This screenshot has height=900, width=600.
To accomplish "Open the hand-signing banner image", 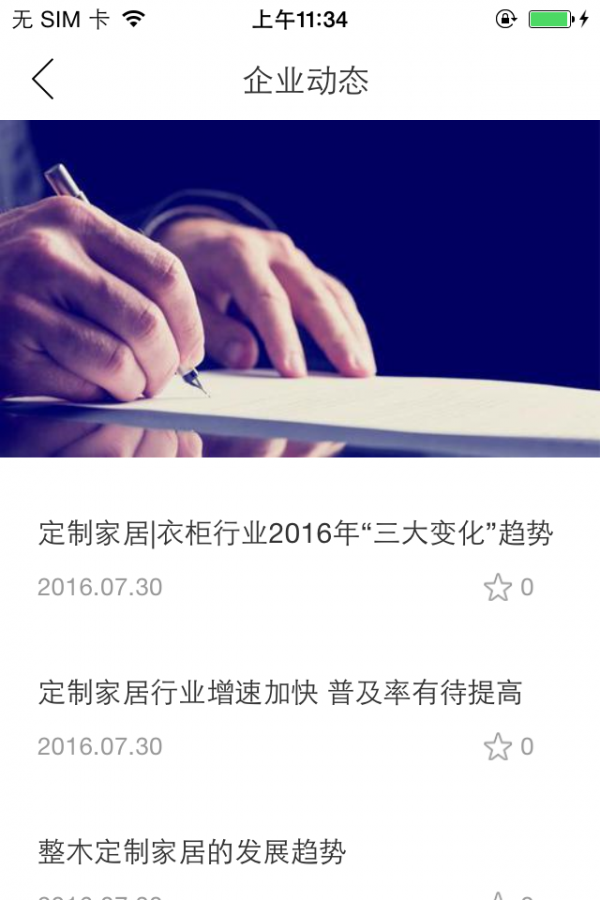I will coord(300,288).
